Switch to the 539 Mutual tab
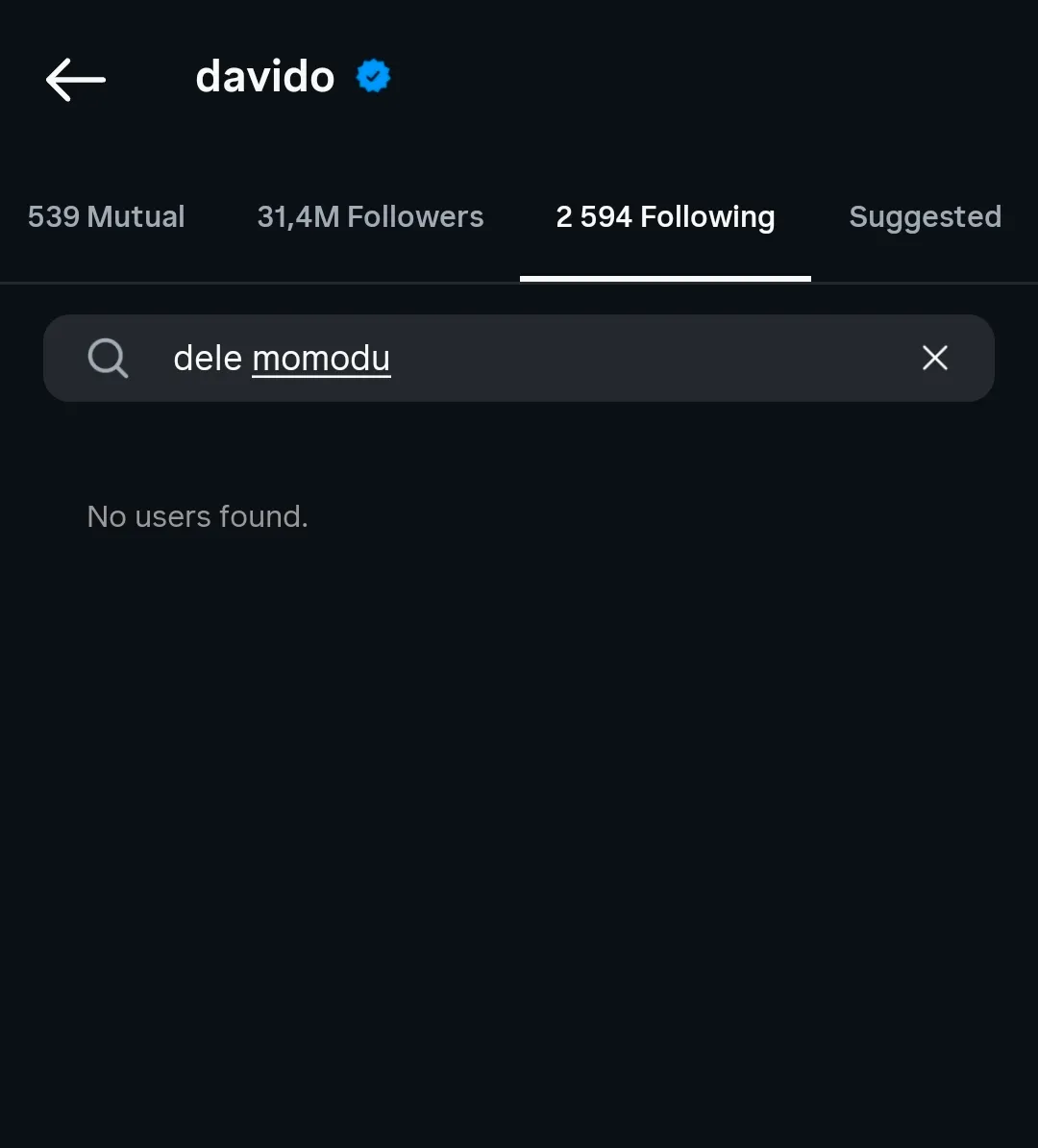The image size is (1038, 1148). [x=106, y=217]
